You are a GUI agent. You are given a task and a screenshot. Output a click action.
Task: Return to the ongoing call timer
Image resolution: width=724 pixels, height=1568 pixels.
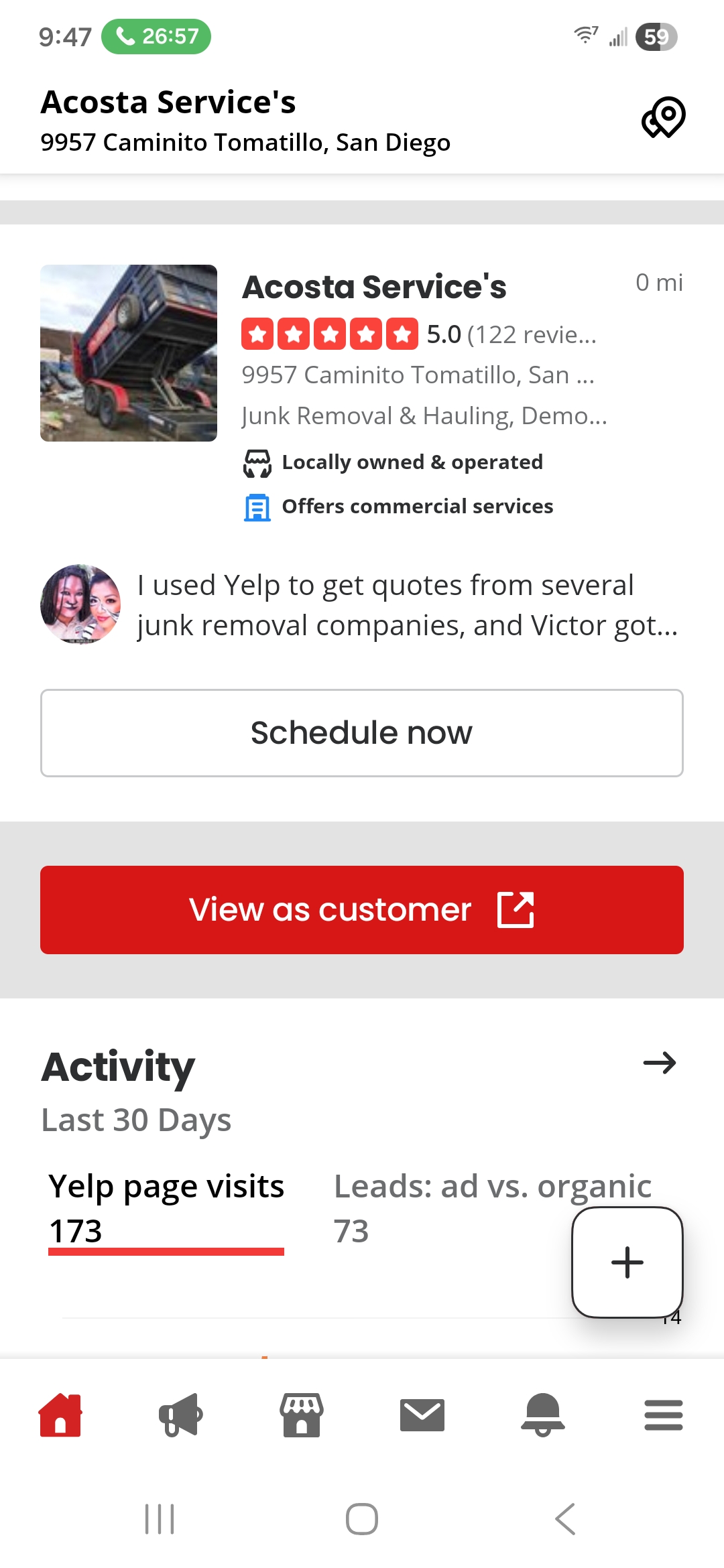pyautogui.click(x=156, y=36)
